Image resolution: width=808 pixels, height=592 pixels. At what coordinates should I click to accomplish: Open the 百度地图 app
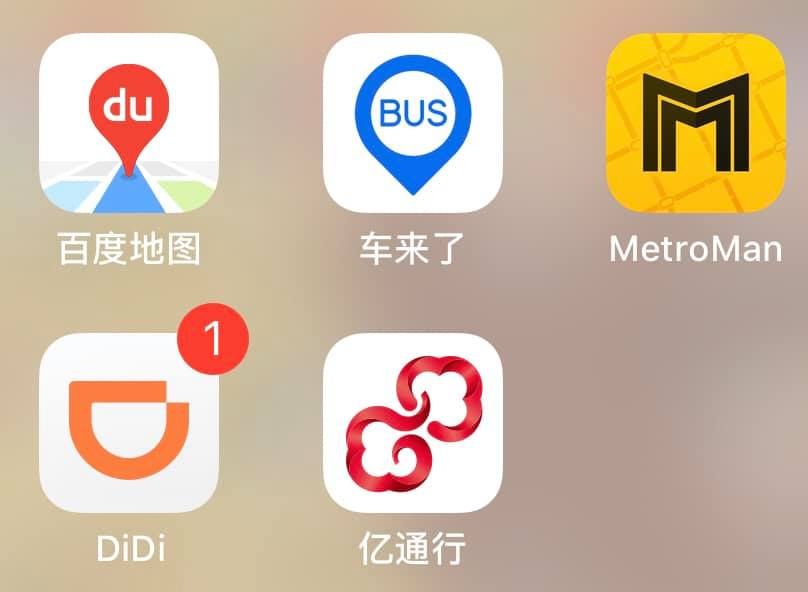tap(128, 122)
